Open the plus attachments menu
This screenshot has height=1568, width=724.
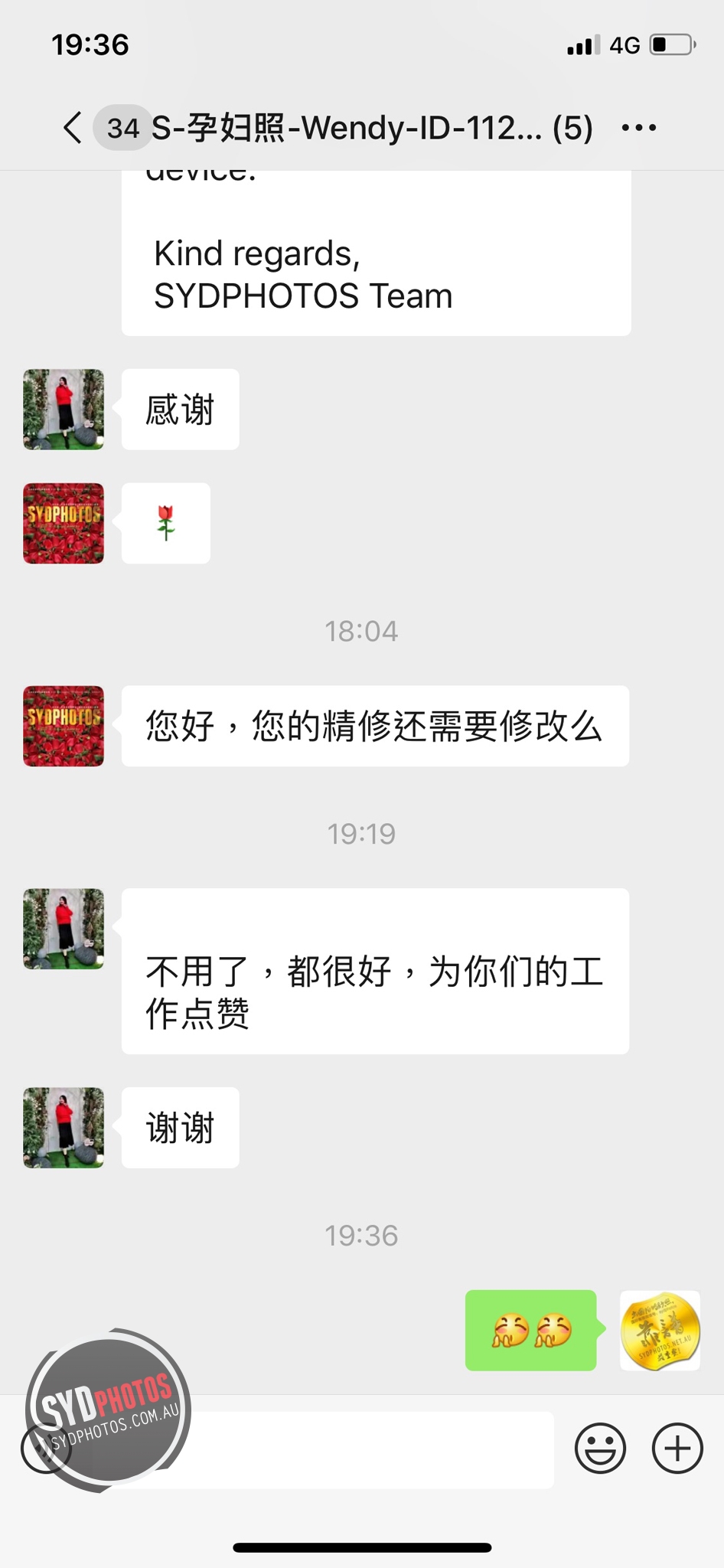click(677, 1448)
